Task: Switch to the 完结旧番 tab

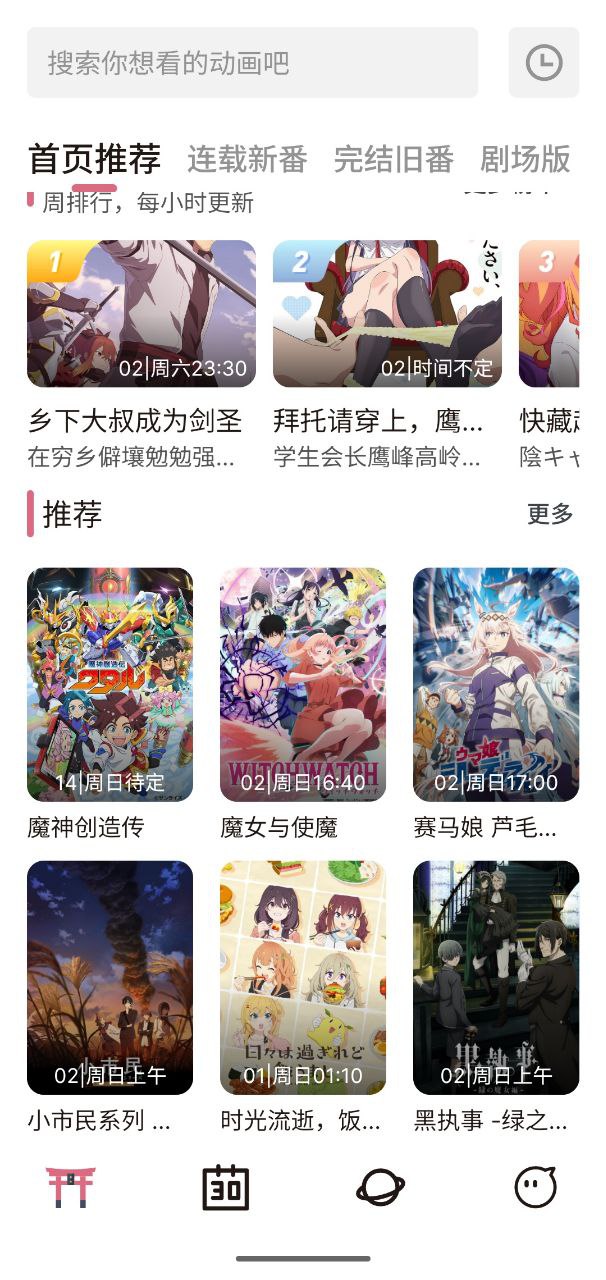Action: click(393, 159)
